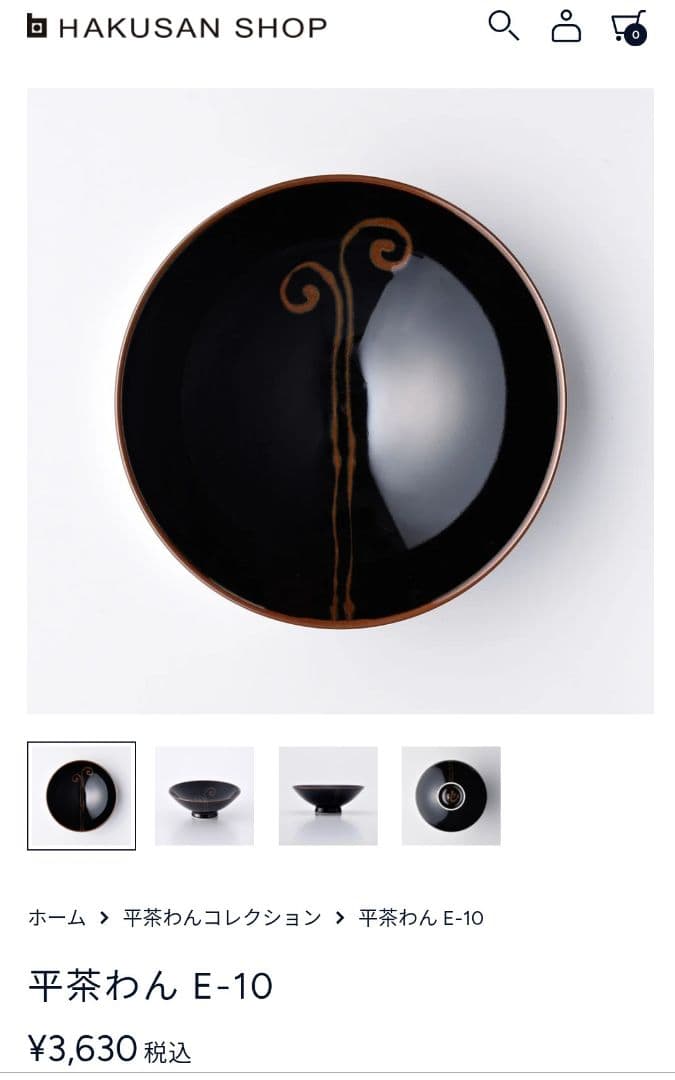Select the bowl underside thumbnail
The width and height of the screenshot is (675, 1080).
451,796
